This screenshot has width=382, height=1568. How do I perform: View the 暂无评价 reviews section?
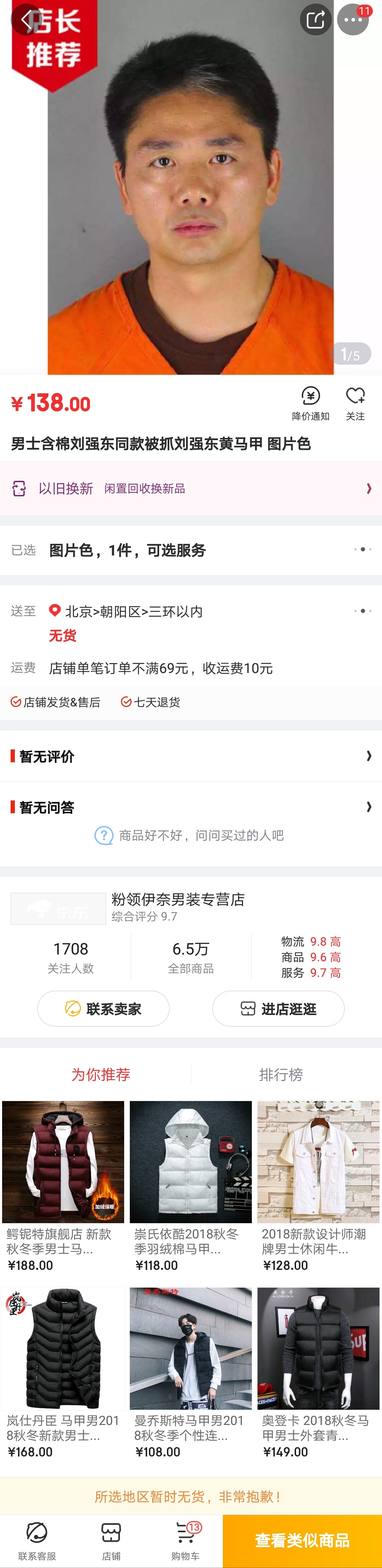191,756
